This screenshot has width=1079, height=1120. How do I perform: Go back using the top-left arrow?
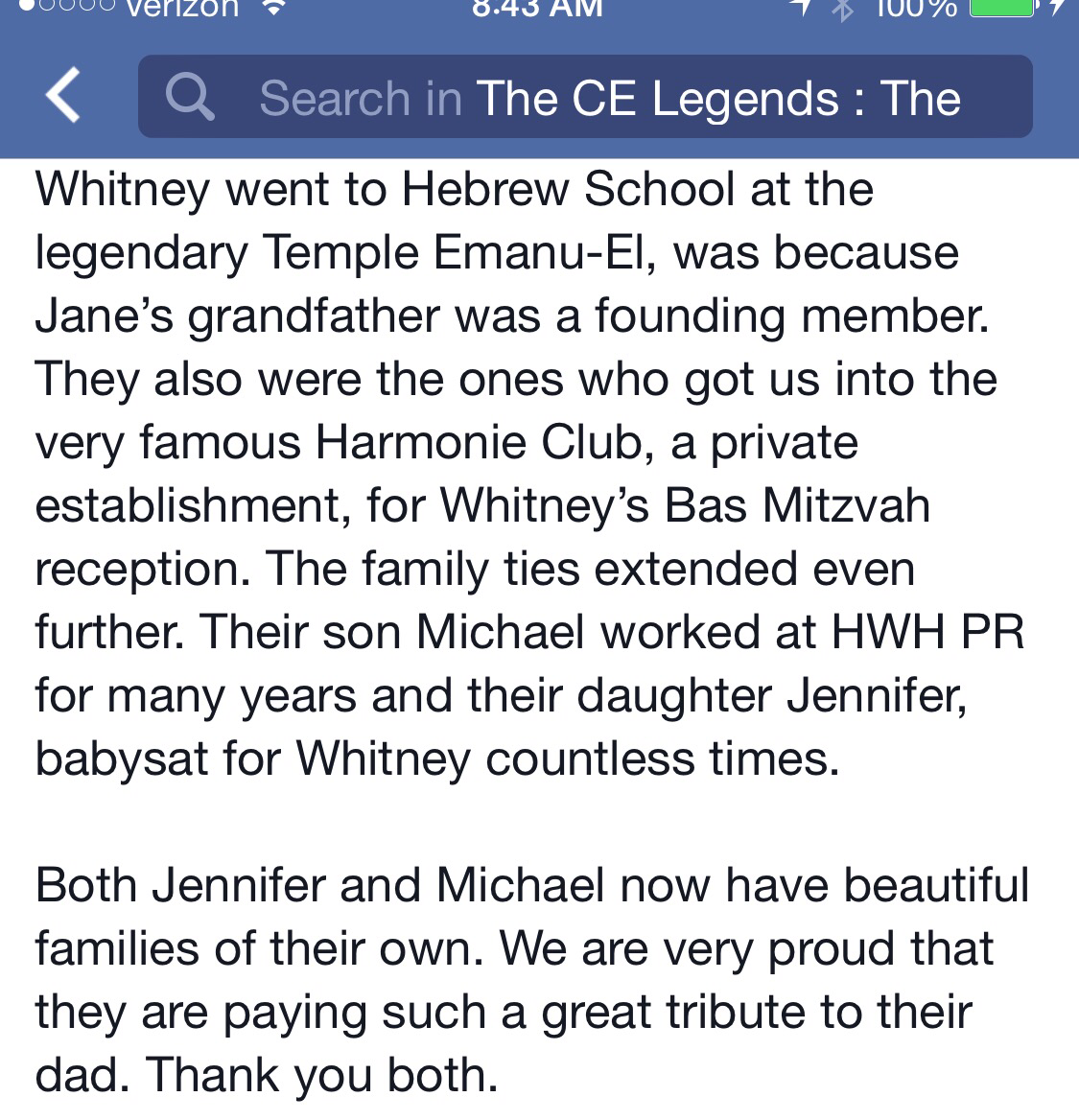coord(63,96)
